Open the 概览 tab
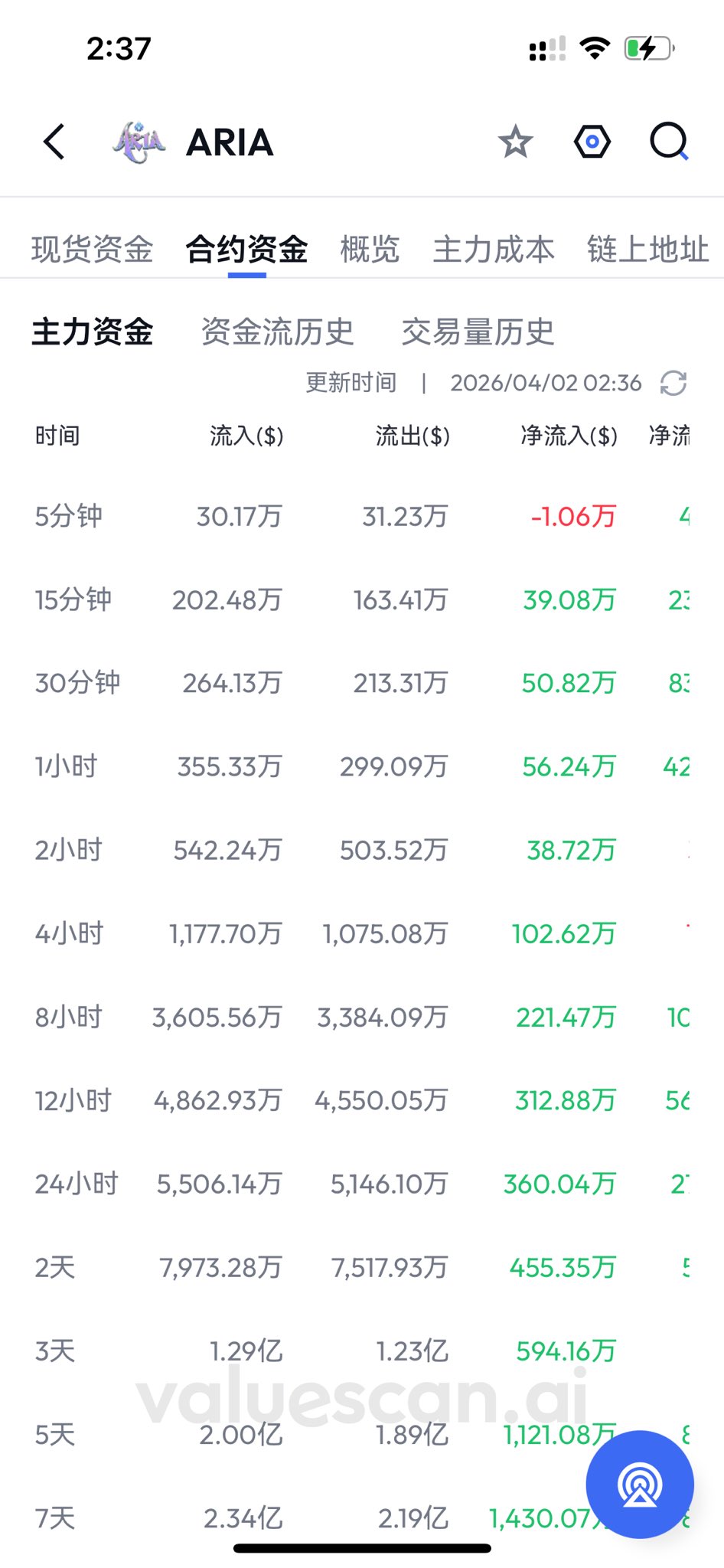This screenshot has height=1568, width=724. [x=370, y=250]
